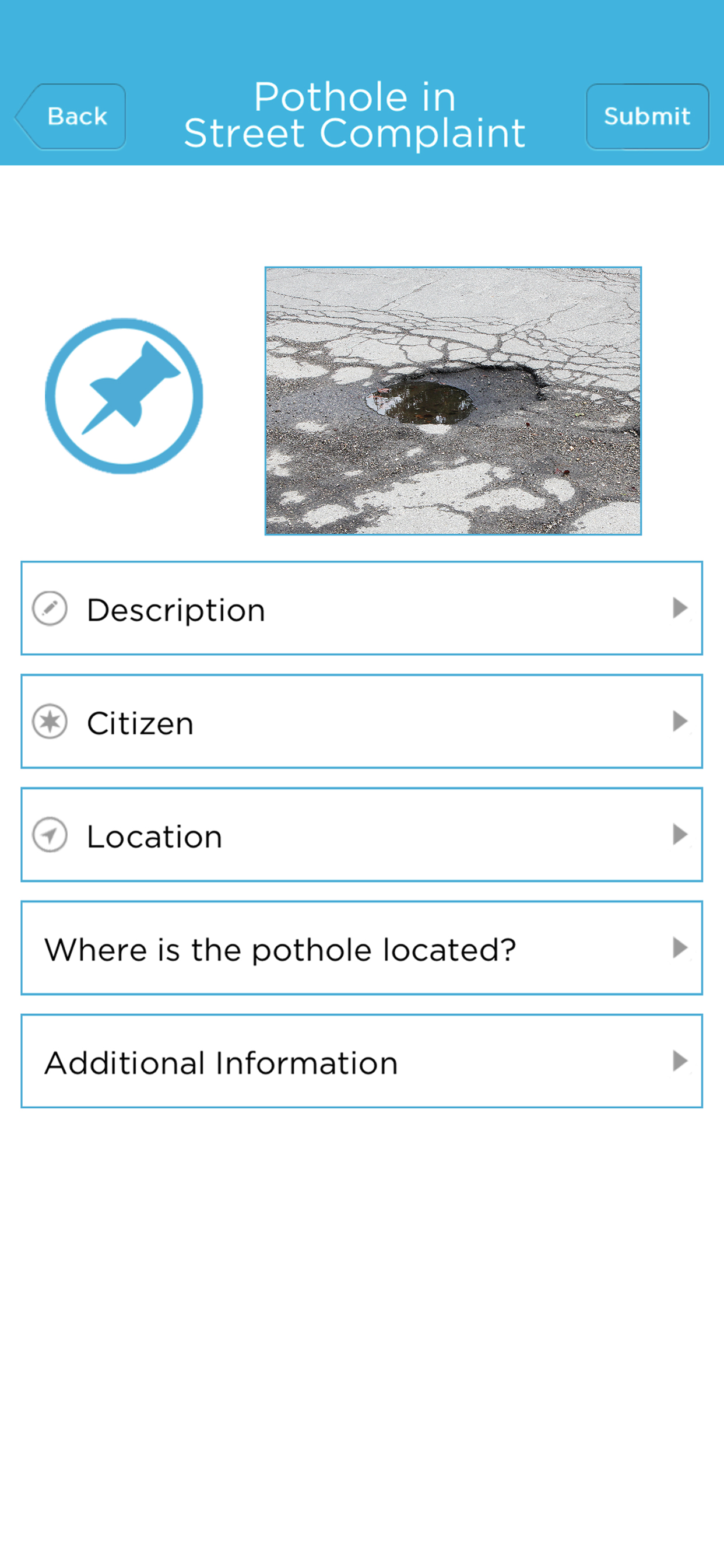Tap Back to leave the complaint form
This screenshot has width=724, height=1568.
click(x=71, y=116)
